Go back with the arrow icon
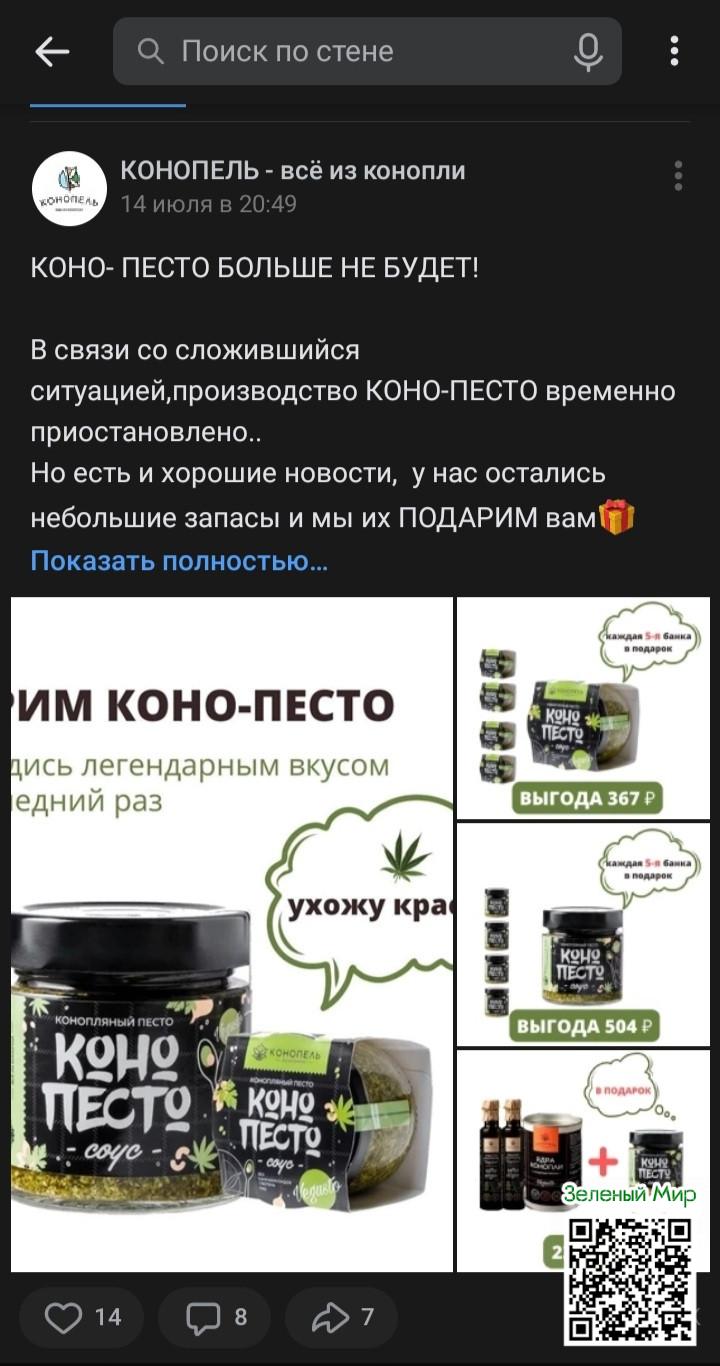This screenshot has width=720, height=1366. [52, 52]
